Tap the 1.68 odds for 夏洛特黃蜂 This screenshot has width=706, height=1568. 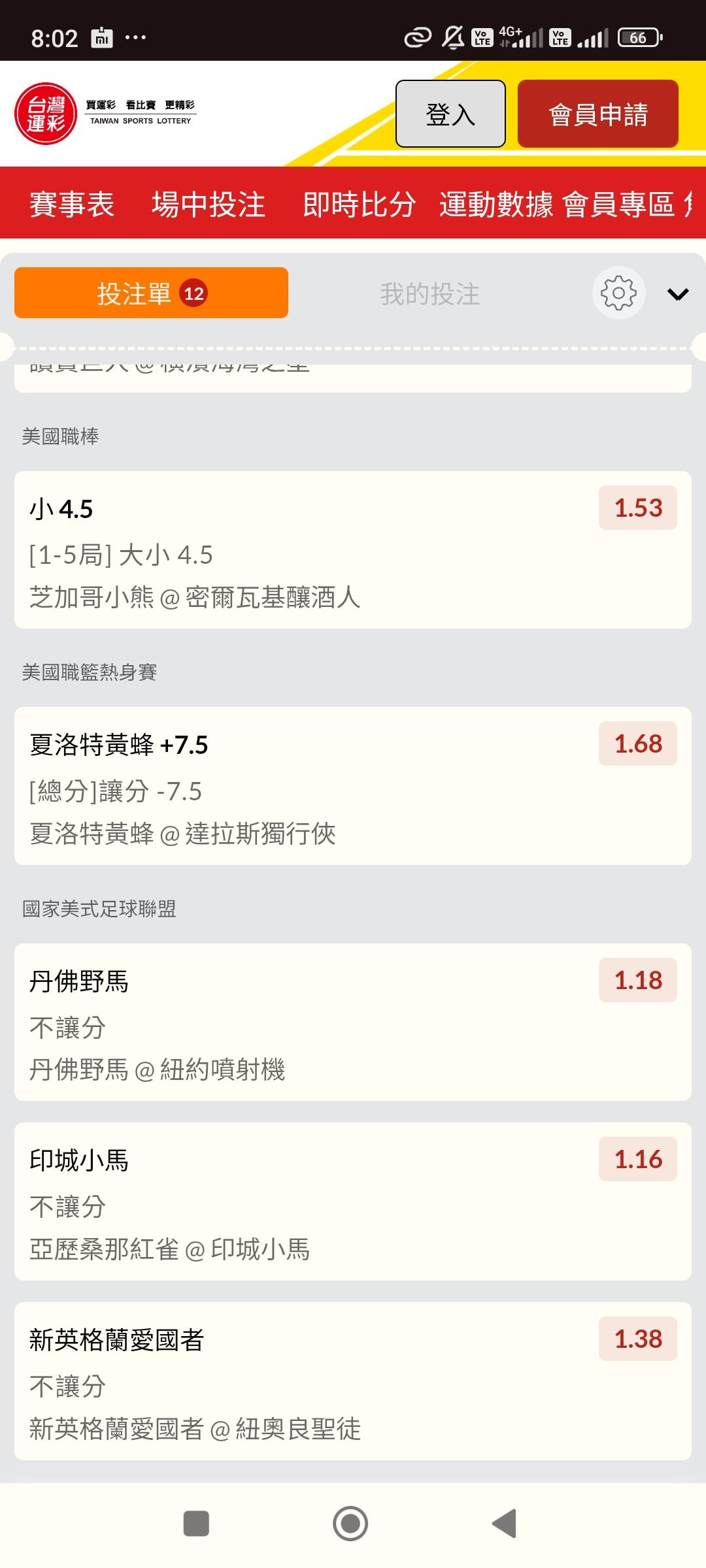point(637,743)
